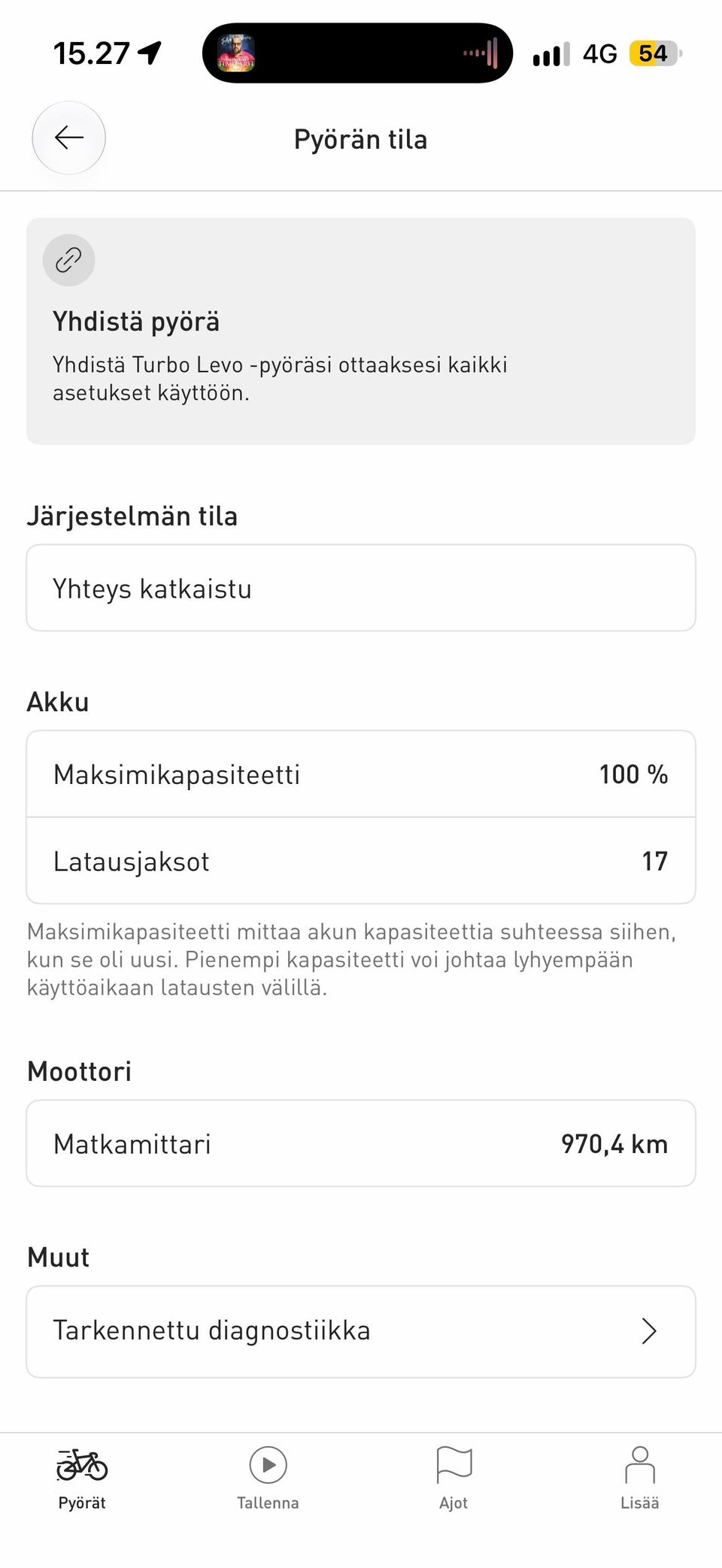
Task: Open the Yhdistä pyörä card
Action: [361, 331]
